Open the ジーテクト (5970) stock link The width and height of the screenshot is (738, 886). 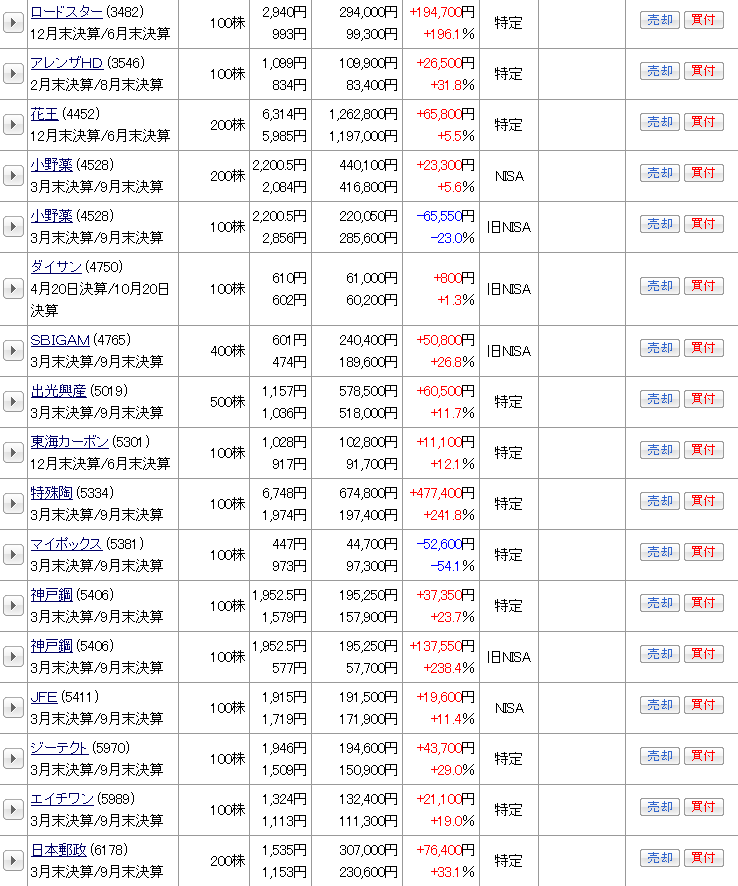pos(59,748)
